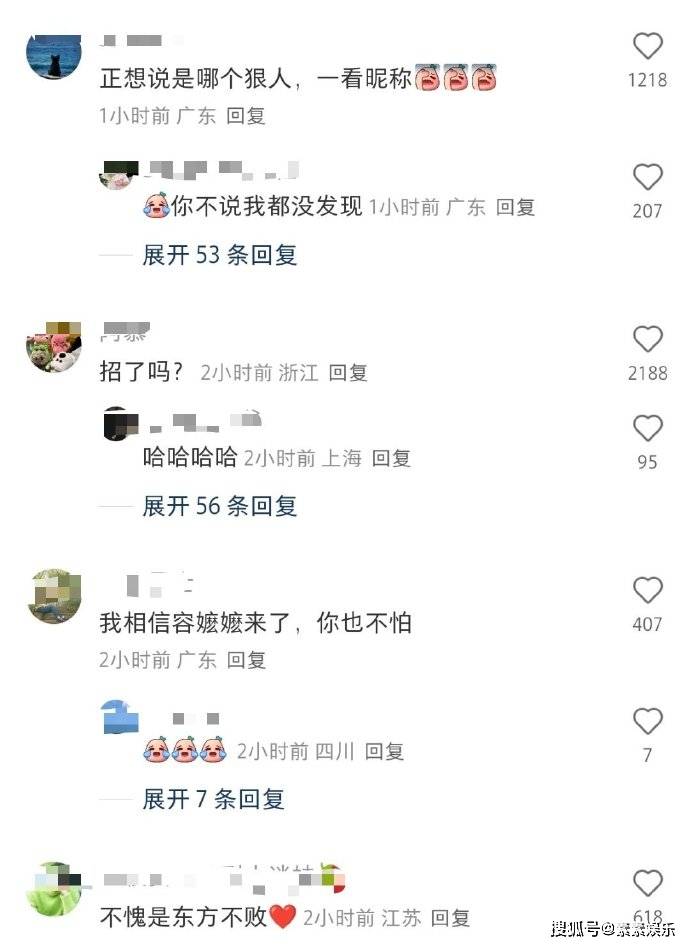The height and width of the screenshot is (946, 690).
Task: Open the cat-silhouette avatar's profile
Action: click(x=52, y=56)
